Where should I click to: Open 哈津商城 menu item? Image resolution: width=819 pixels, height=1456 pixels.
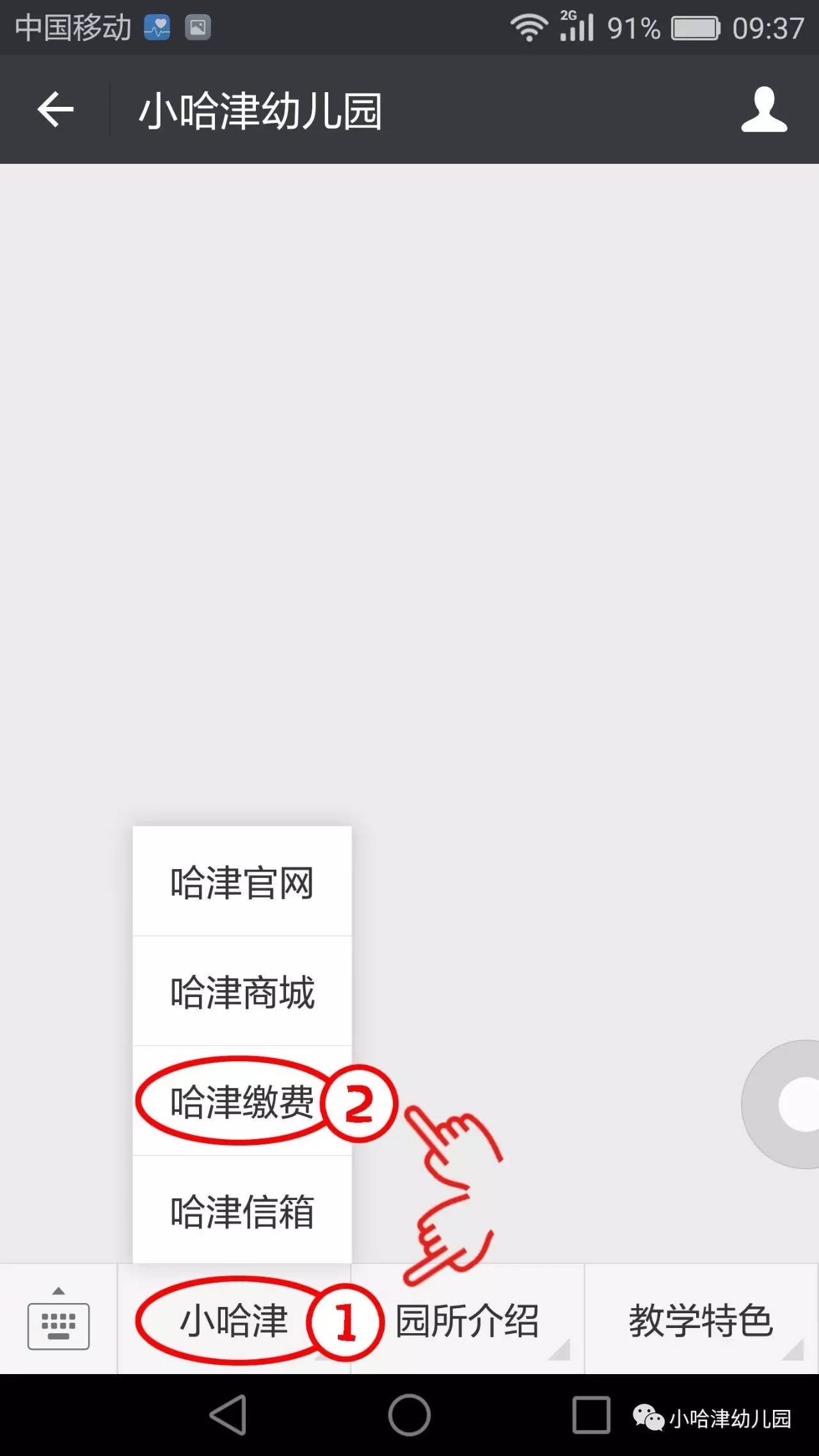242,991
